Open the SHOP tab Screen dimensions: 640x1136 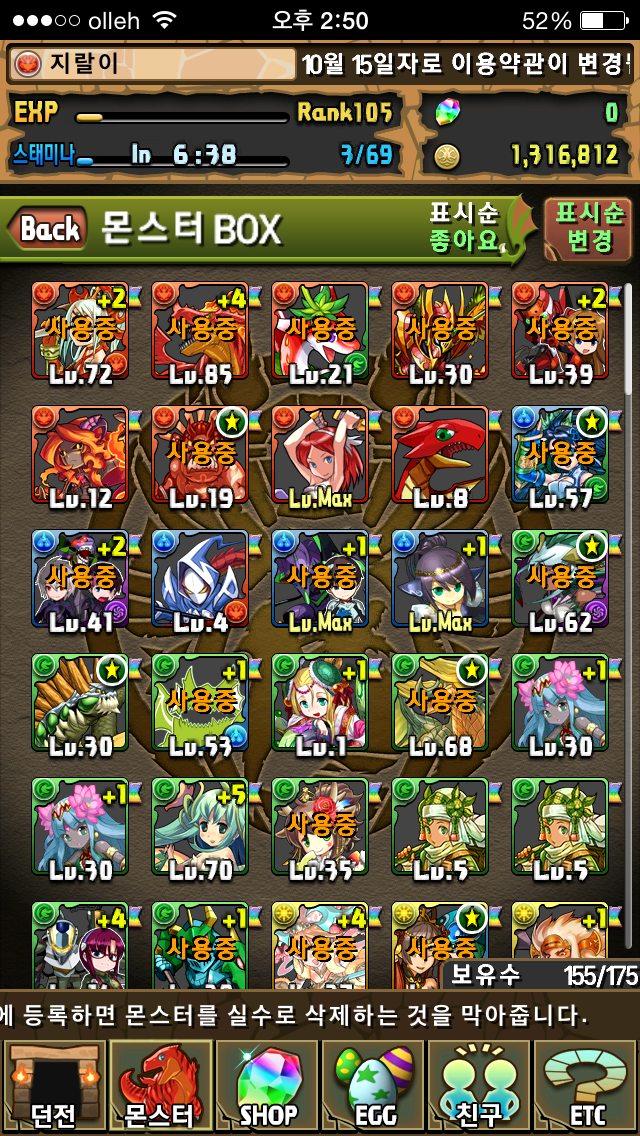click(267, 1086)
